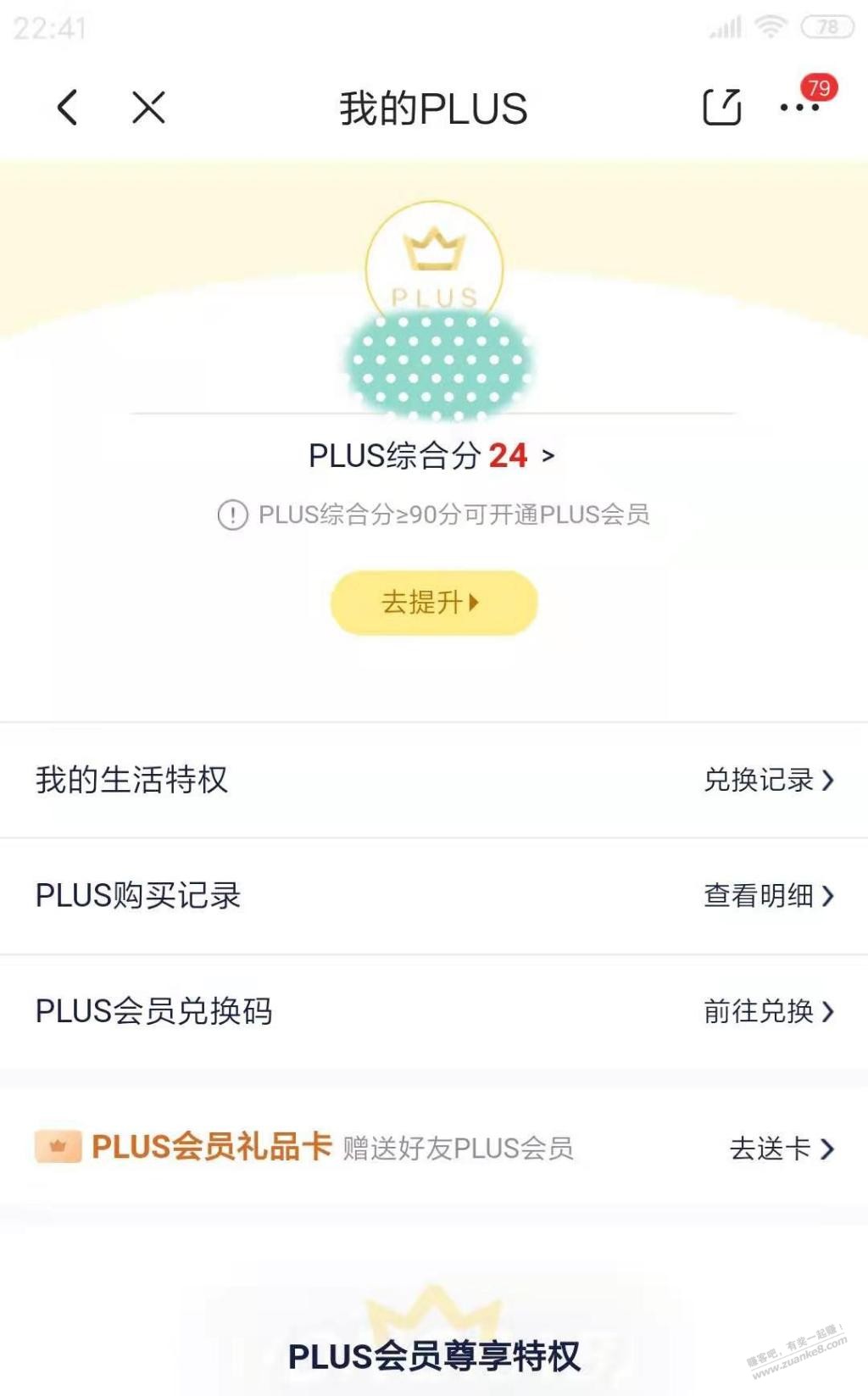The height and width of the screenshot is (1396, 868).
Task: Tap the 去提升 button
Action: (433, 603)
